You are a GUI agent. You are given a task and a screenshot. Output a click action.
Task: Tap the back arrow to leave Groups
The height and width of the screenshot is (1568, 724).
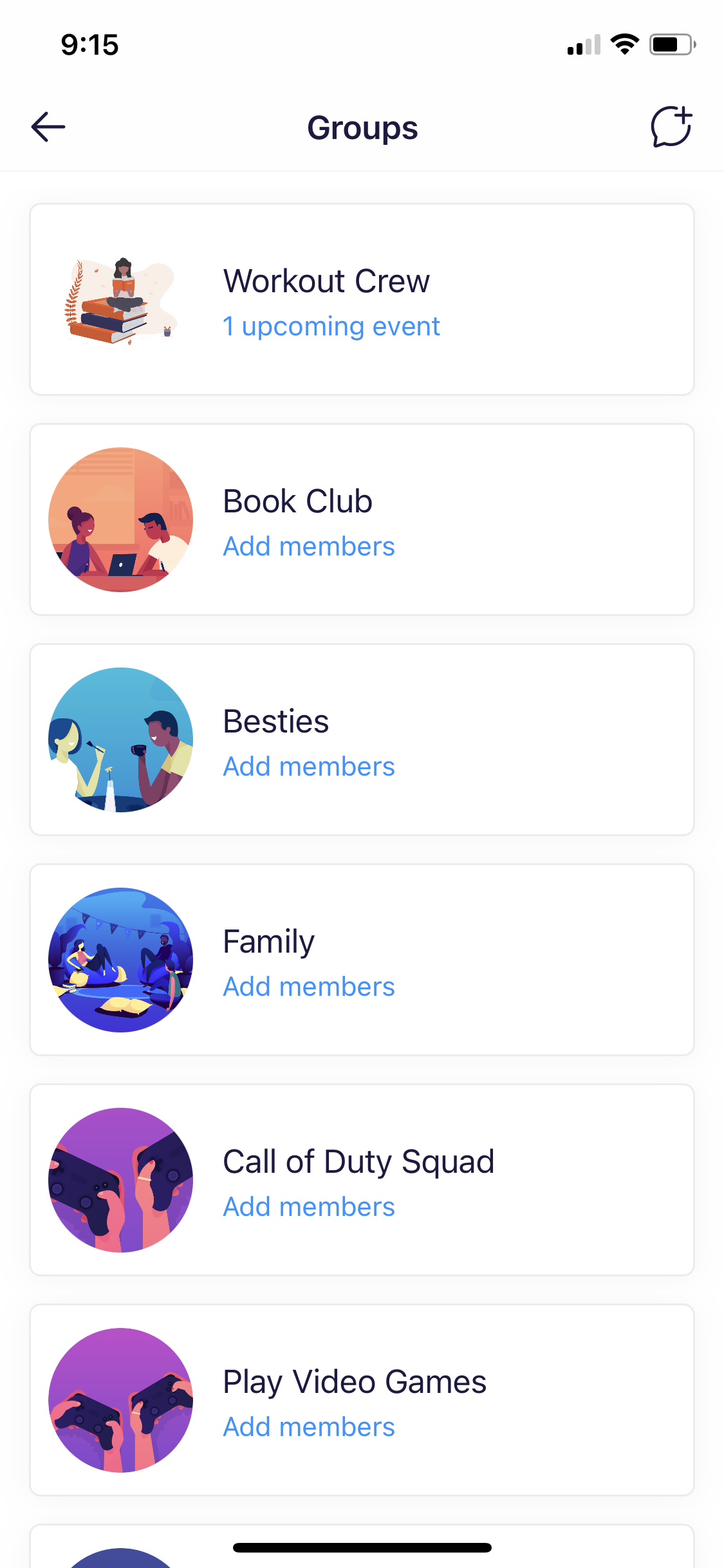tap(48, 126)
